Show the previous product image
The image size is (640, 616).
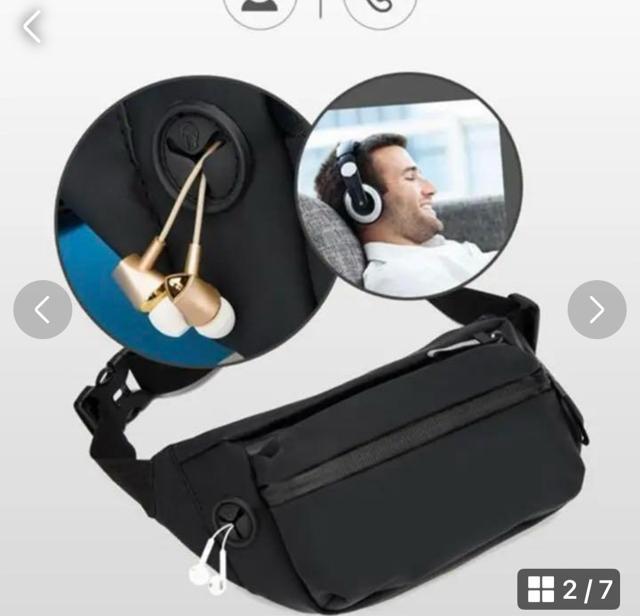point(43,309)
